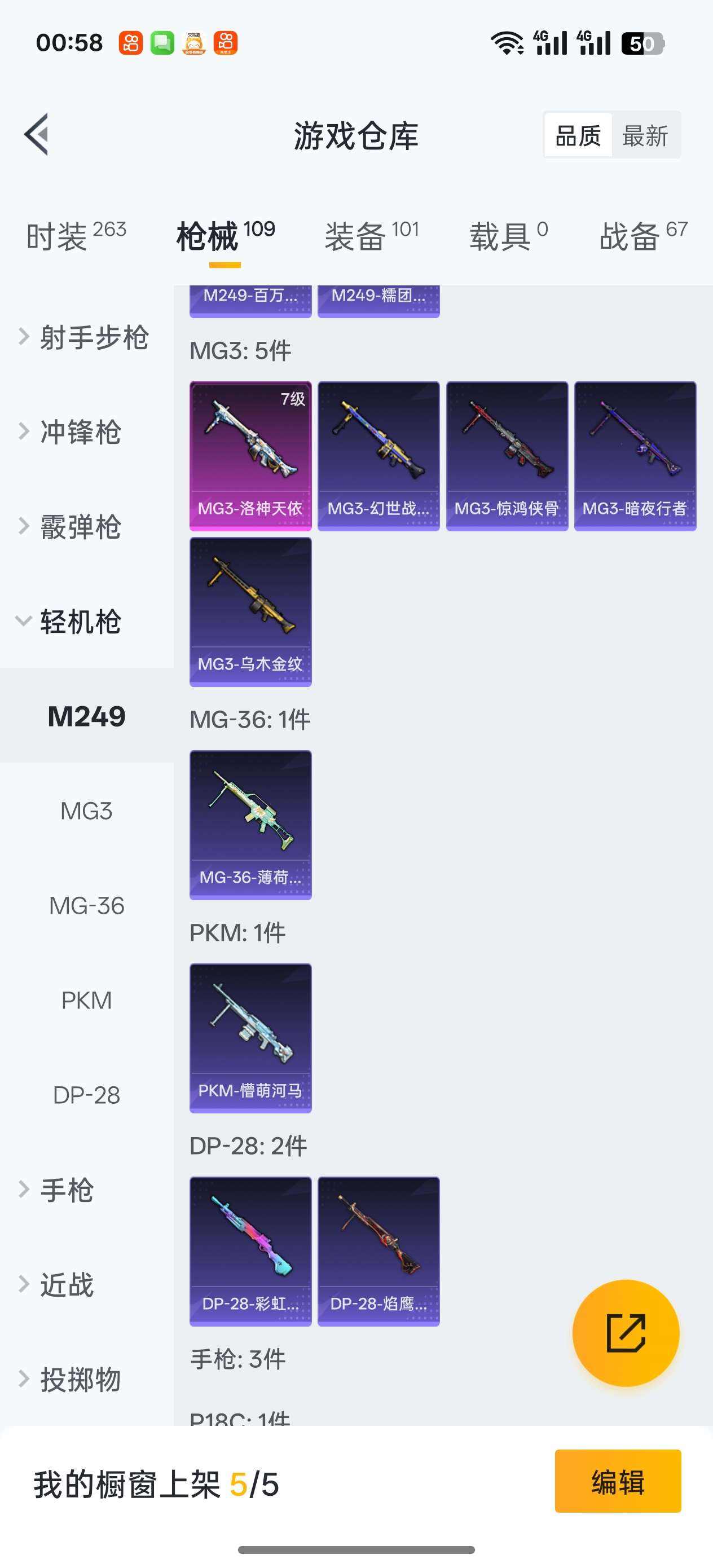The image size is (713, 1568).
Task: Open the MG3-乌木金纹 skin
Action: pyautogui.click(x=250, y=612)
